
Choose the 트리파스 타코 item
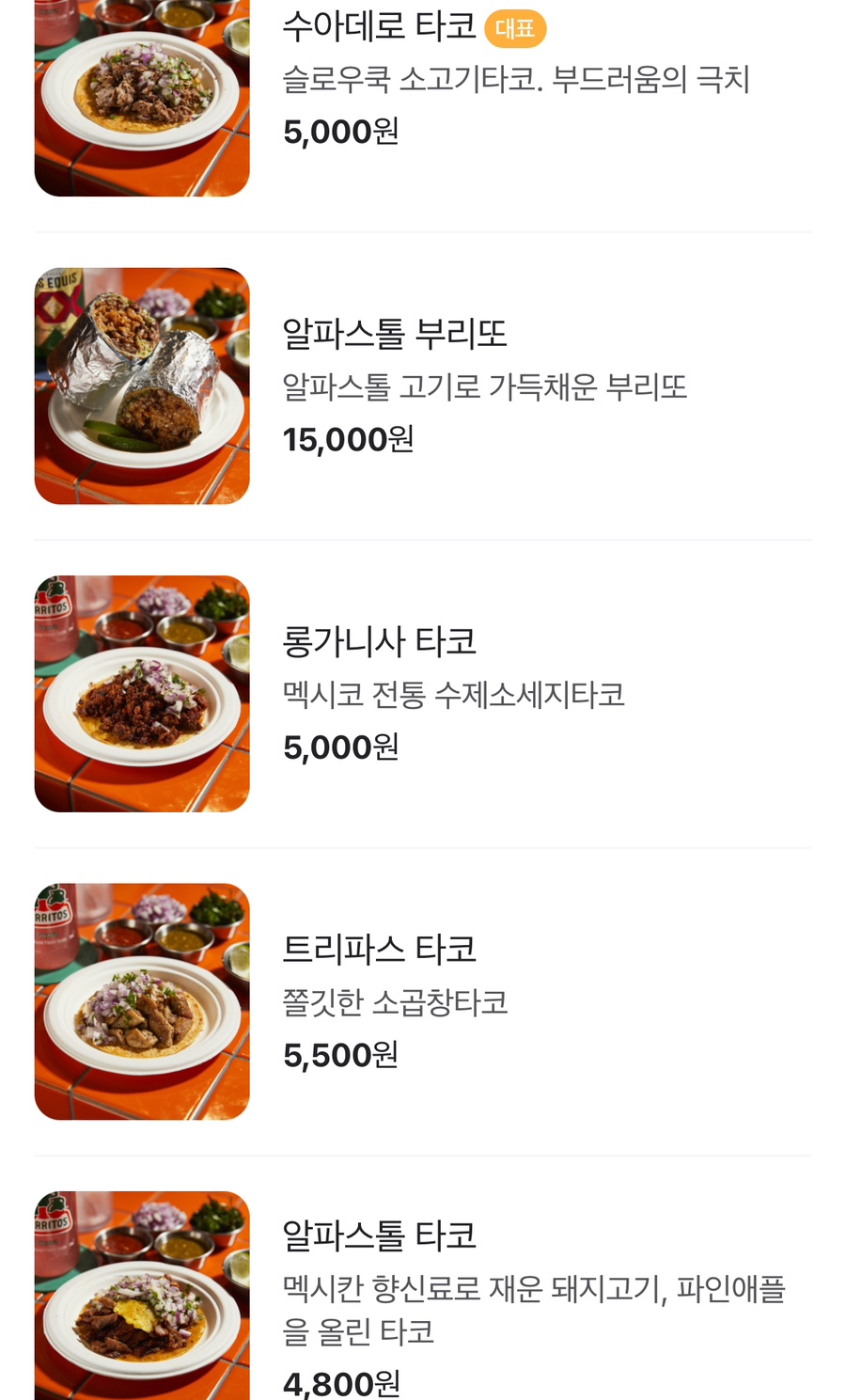point(380,949)
